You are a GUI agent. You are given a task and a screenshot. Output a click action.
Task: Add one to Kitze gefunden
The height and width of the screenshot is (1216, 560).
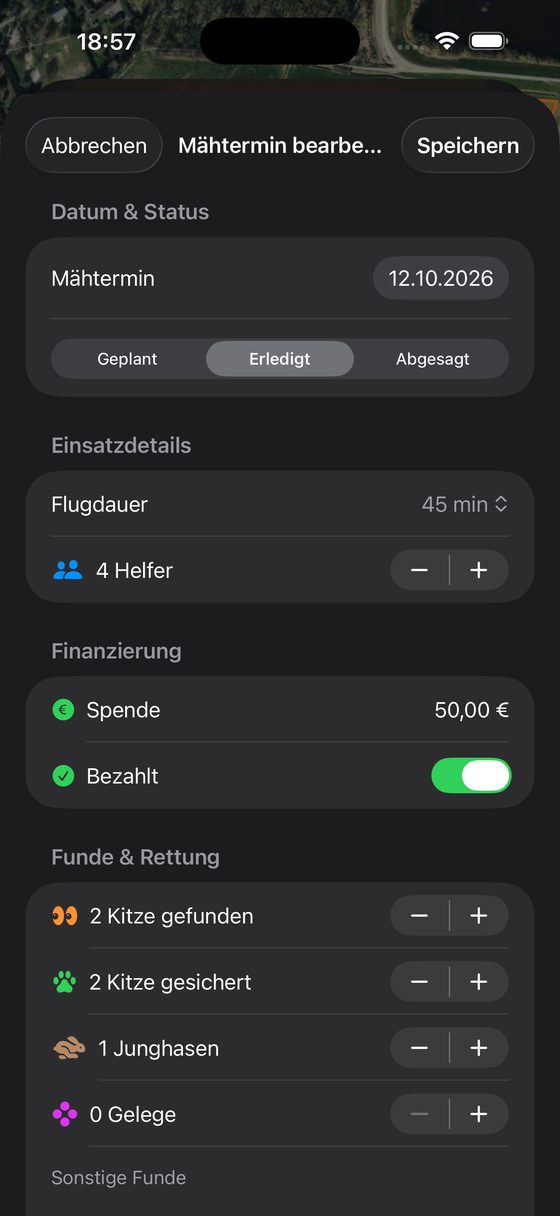479,916
